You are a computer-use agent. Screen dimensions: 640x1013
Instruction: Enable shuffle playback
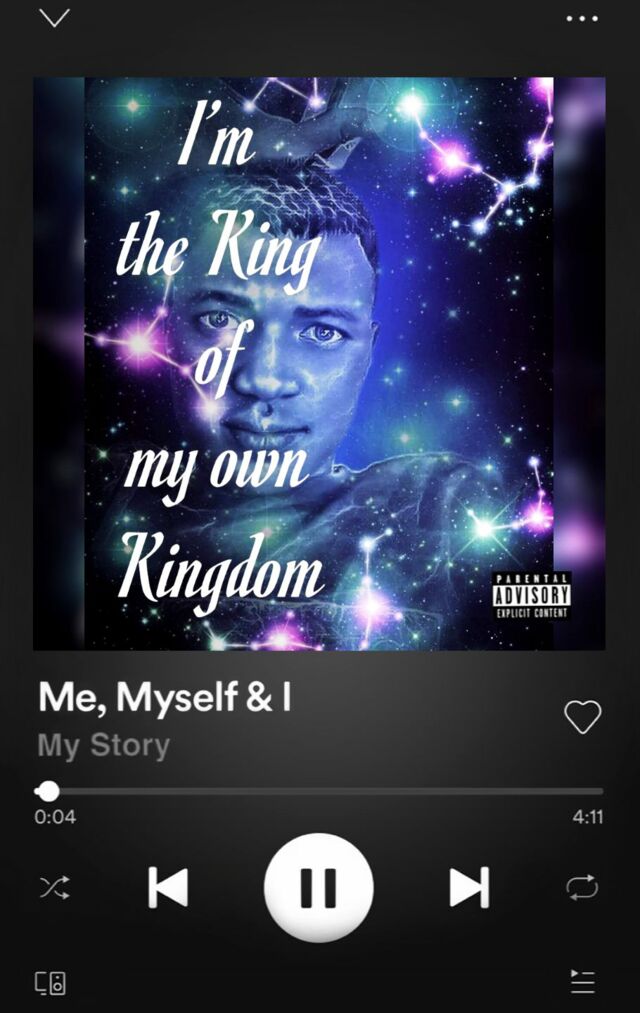[55, 888]
